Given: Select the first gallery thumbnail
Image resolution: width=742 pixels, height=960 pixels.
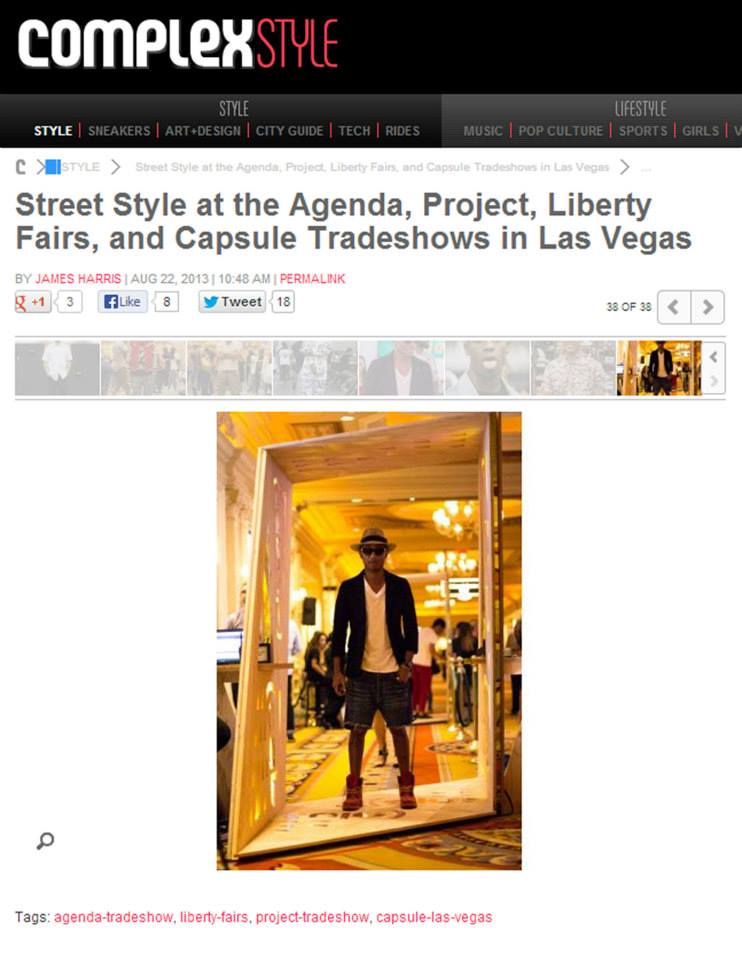Looking at the screenshot, I should click(57, 368).
